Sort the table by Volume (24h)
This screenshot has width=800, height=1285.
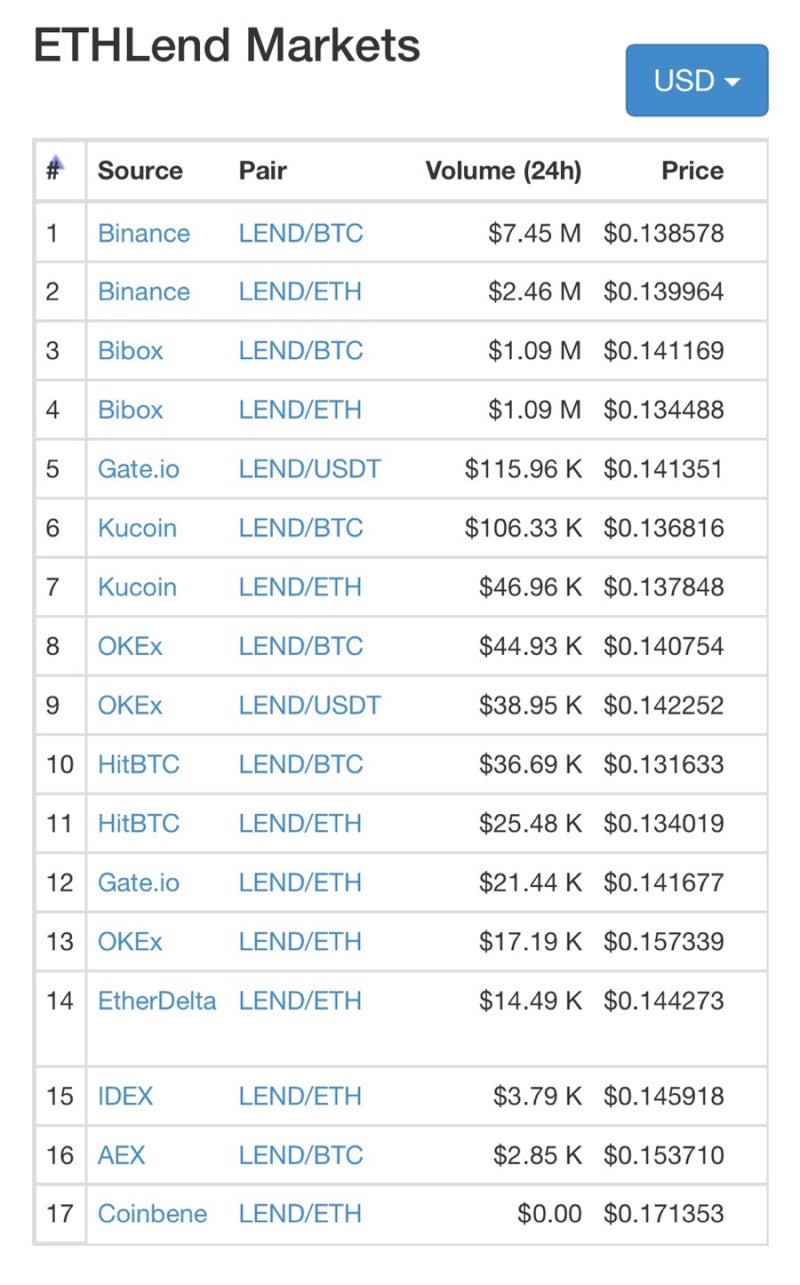(x=503, y=171)
